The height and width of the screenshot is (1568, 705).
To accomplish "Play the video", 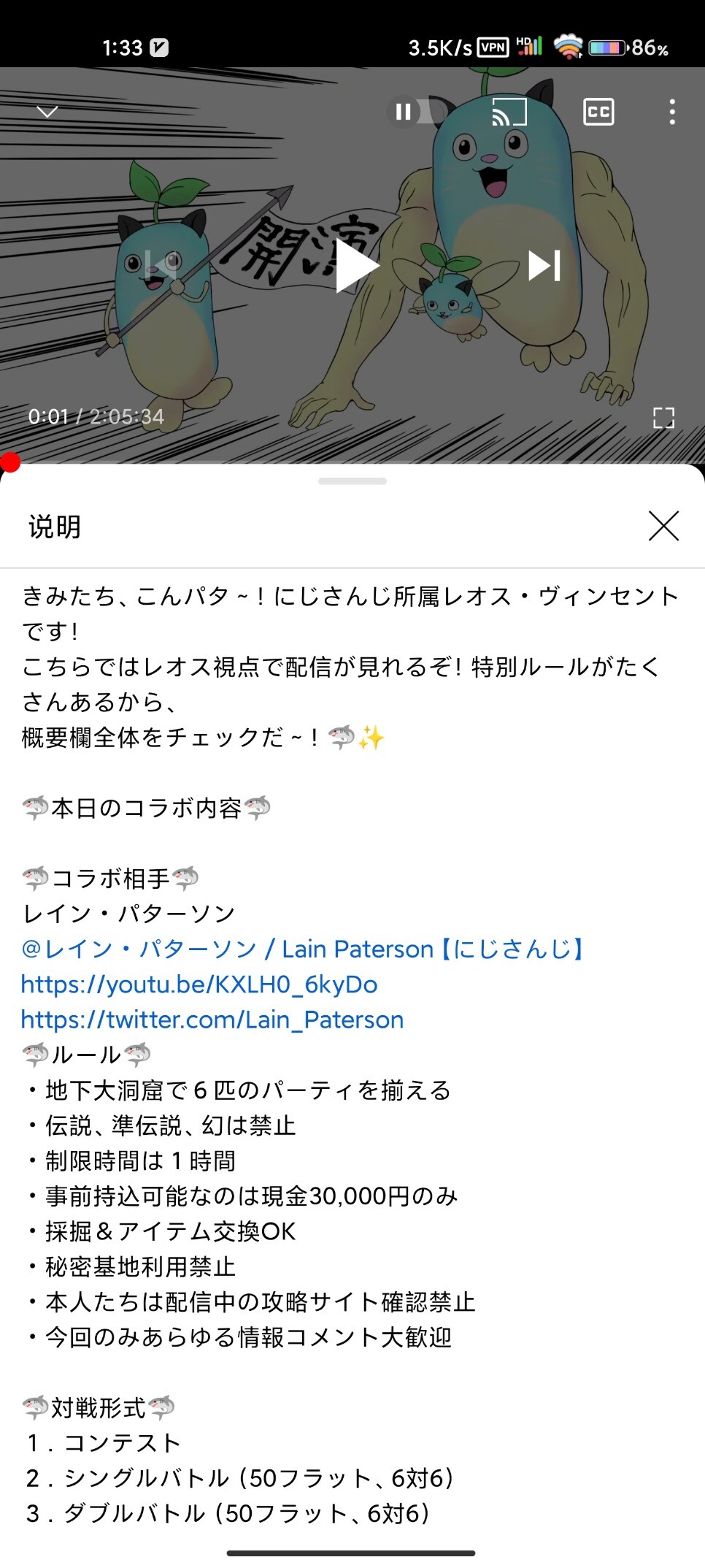I will click(x=355, y=266).
